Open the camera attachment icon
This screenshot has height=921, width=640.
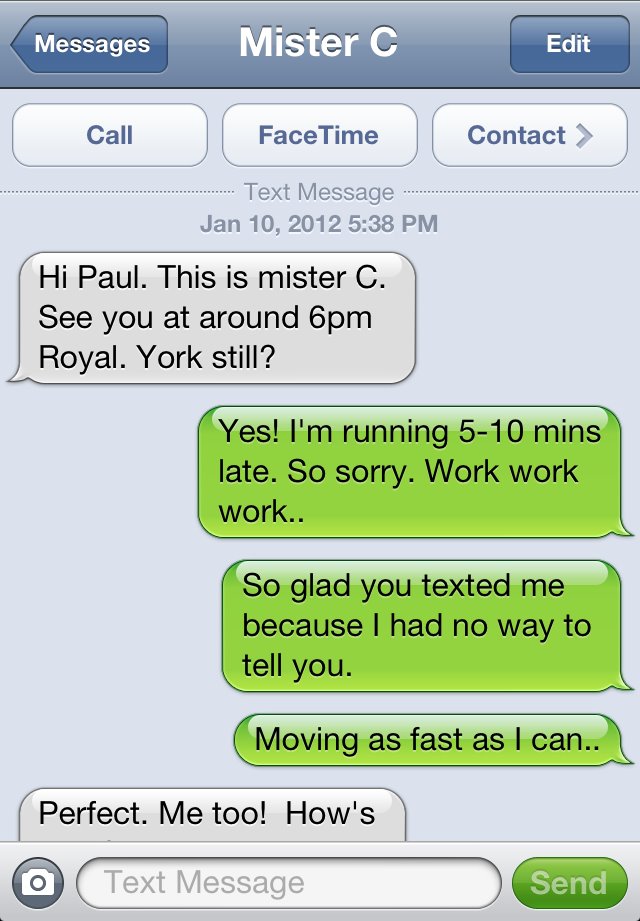pos(37,882)
